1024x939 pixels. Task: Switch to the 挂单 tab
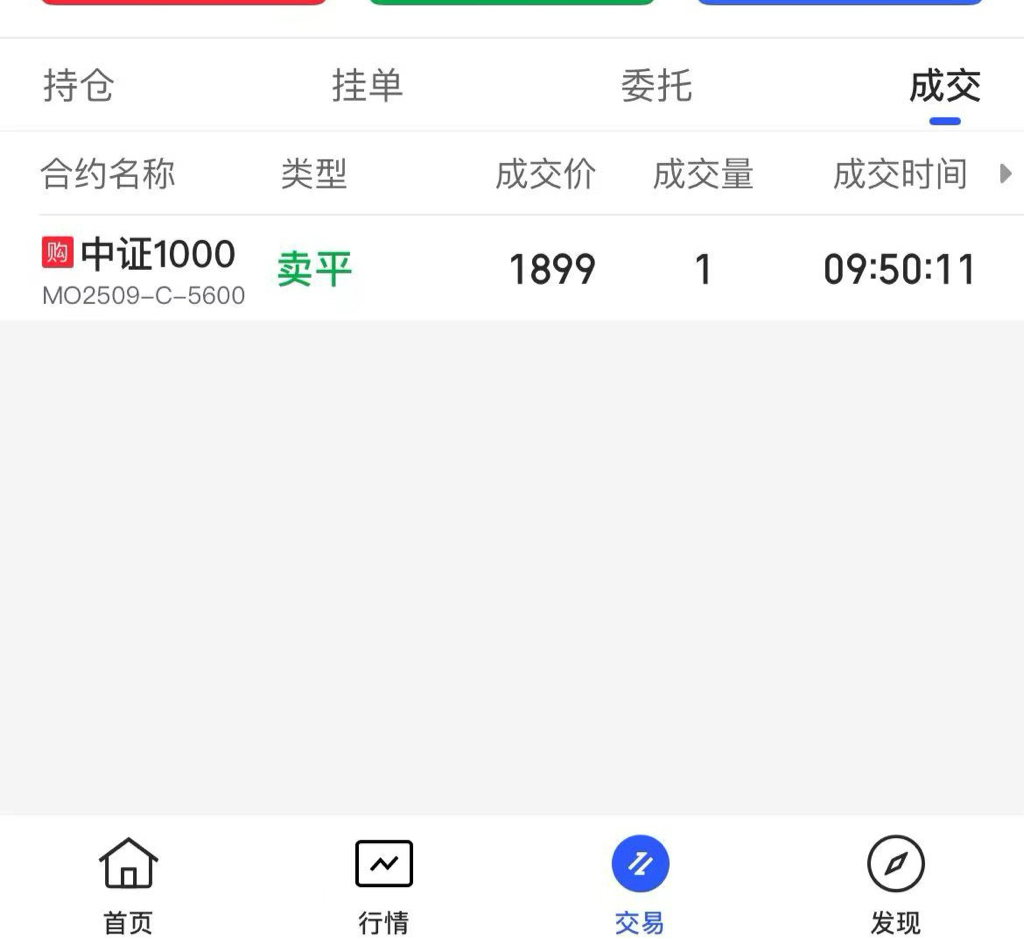[x=367, y=86]
